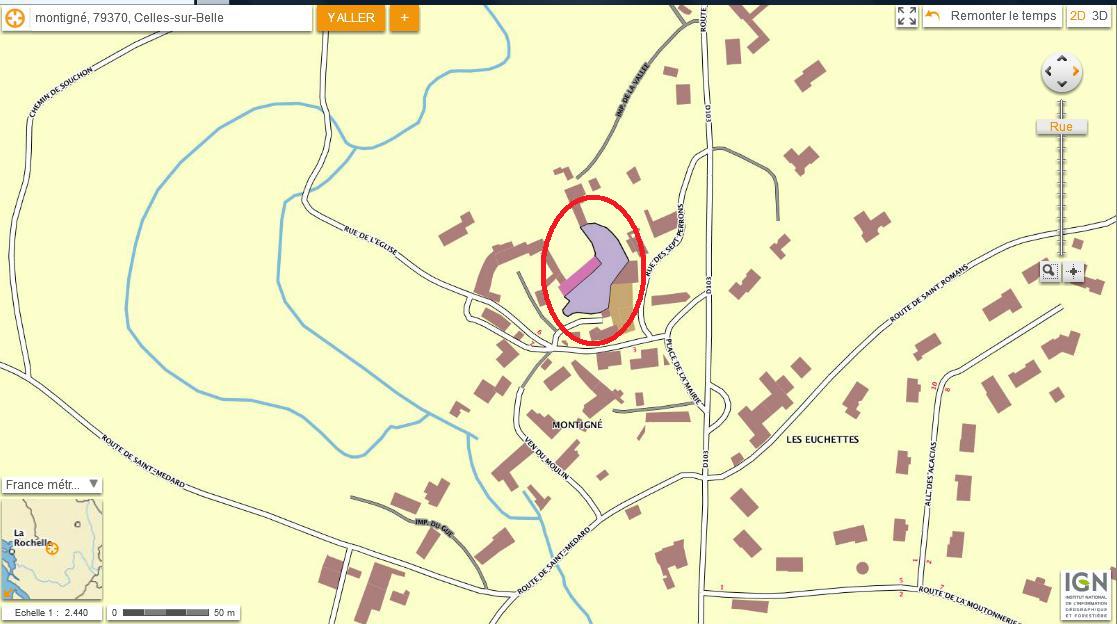The width and height of the screenshot is (1117, 624).
Task: Tap the address search field
Action: 170,18
